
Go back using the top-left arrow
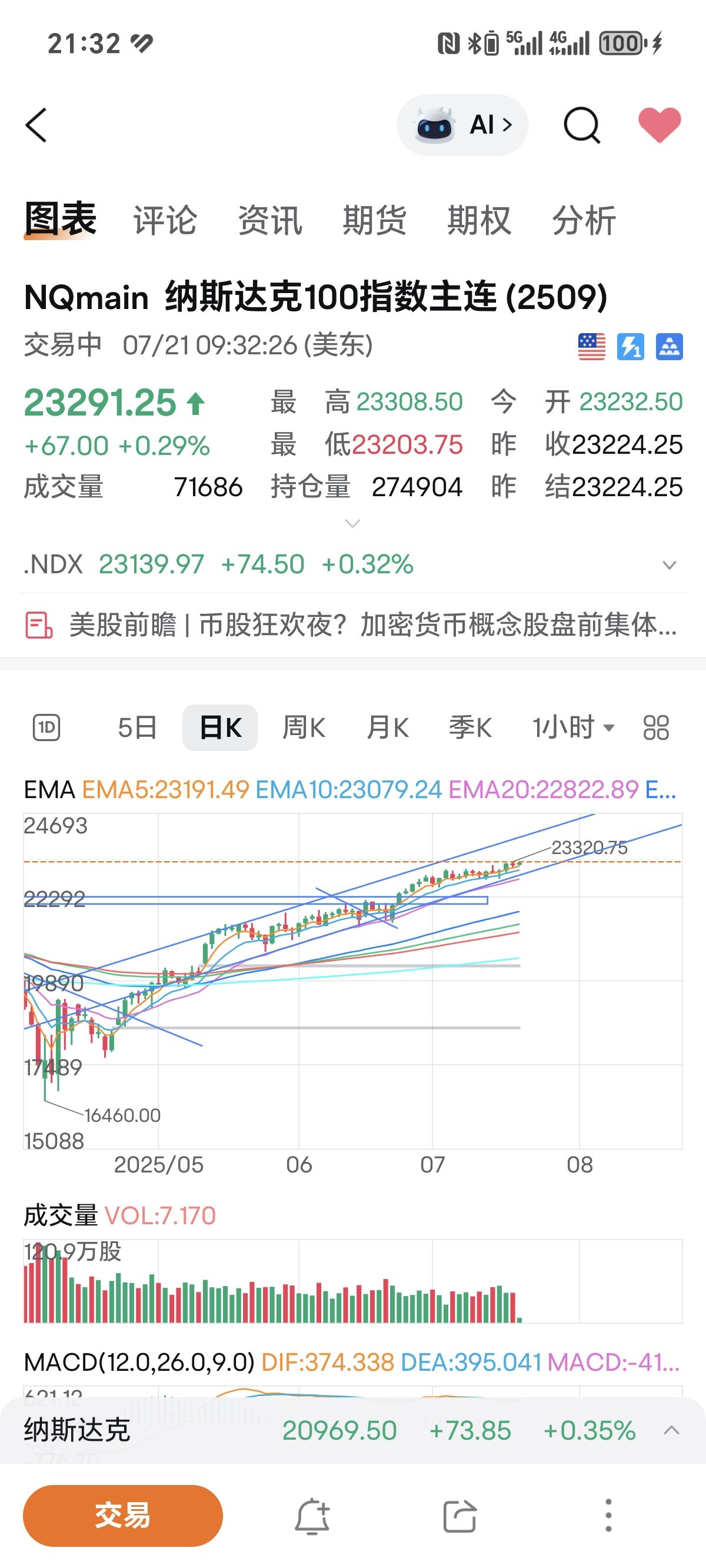click(x=36, y=125)
